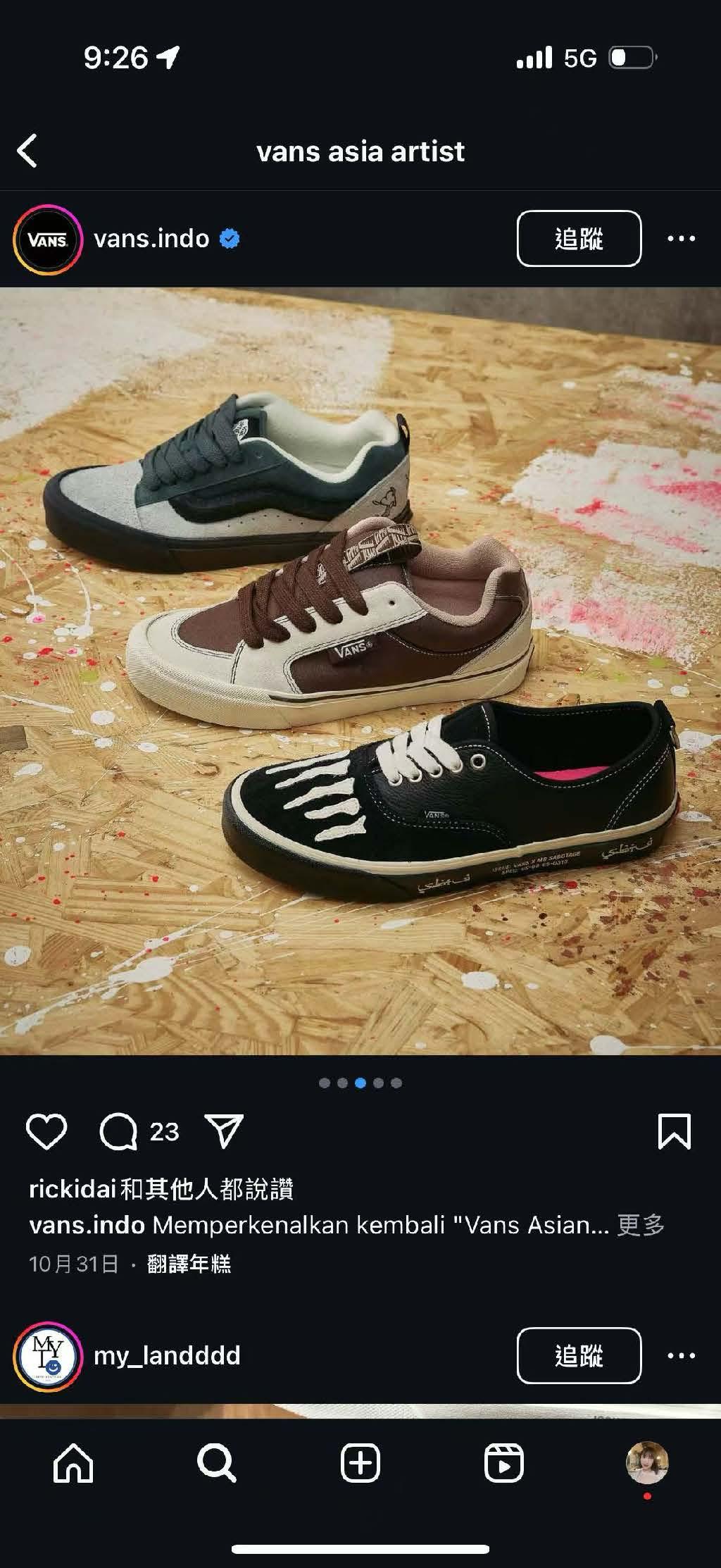Like the vans.indo post

(46, 1132)
